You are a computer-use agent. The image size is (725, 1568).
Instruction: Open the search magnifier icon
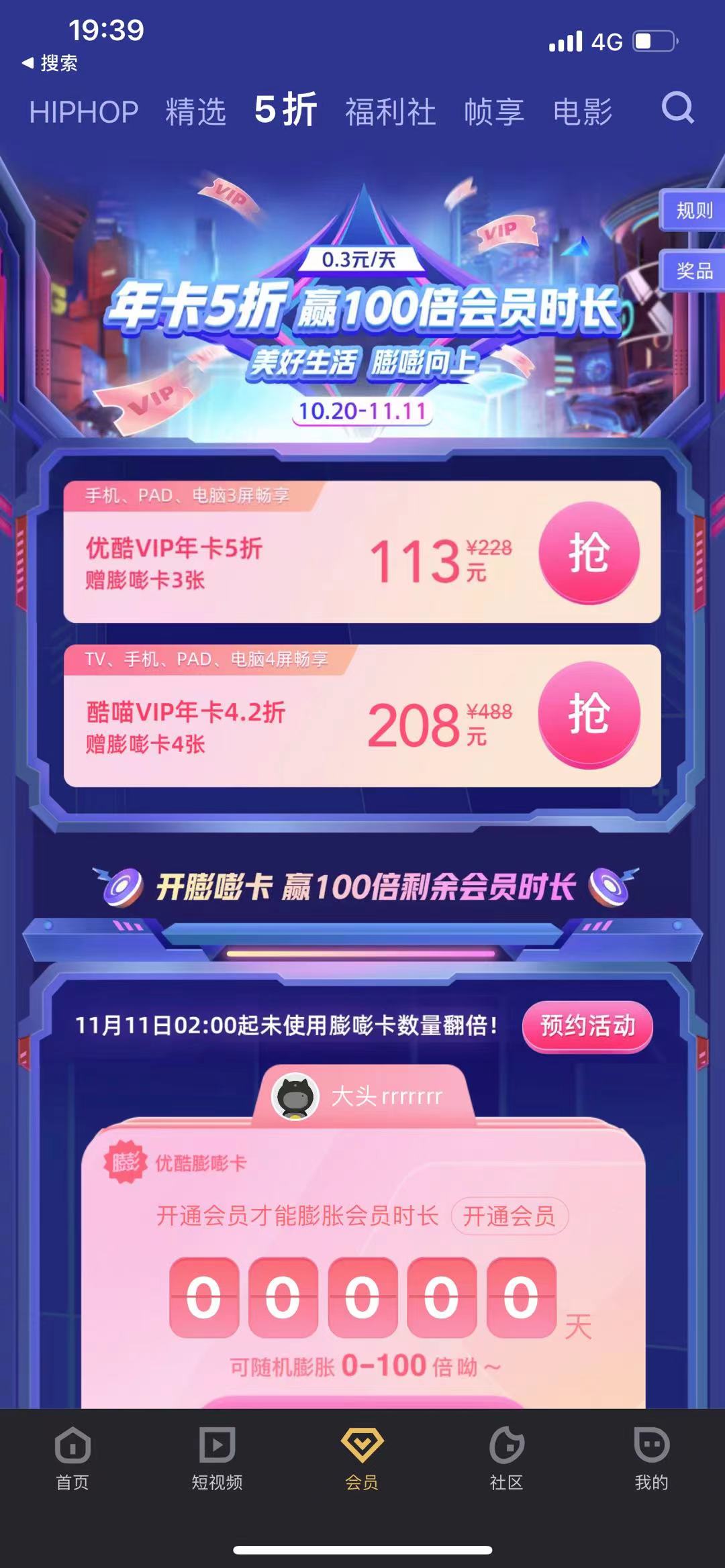pyautogui.click(x=677, y=108)
